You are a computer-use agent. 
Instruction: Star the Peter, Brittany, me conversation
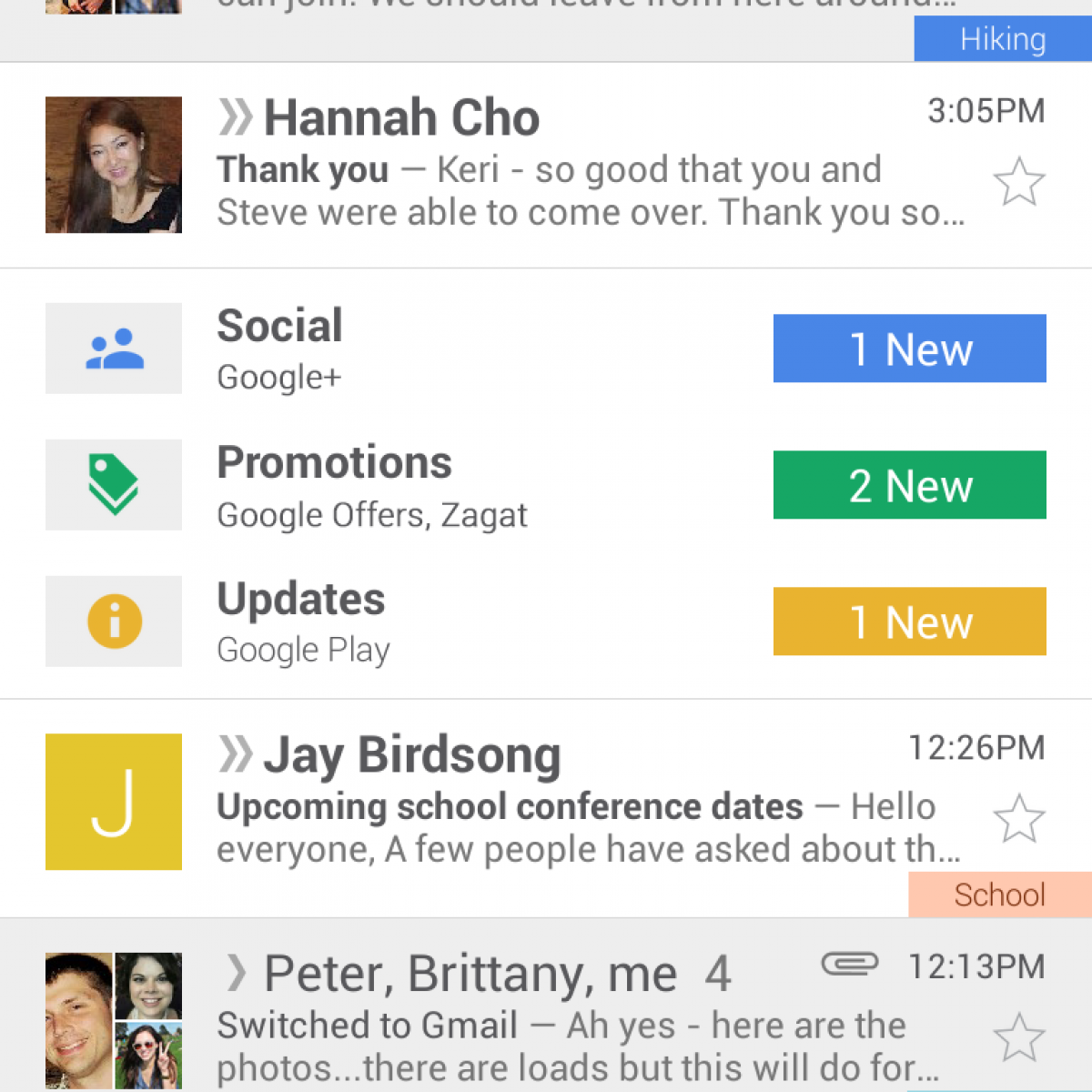point(1018,1037)
